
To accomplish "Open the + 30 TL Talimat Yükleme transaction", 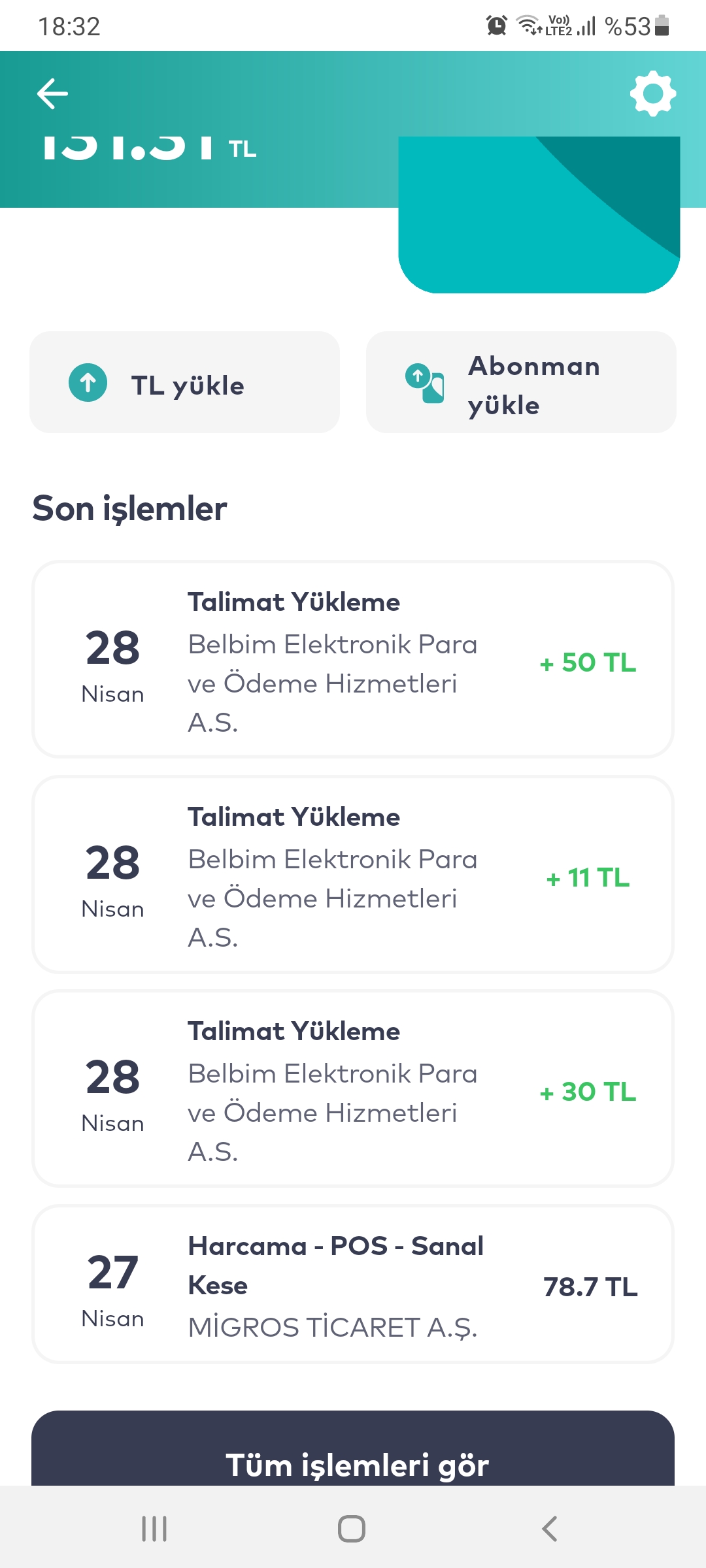I will click(353, 1088).
